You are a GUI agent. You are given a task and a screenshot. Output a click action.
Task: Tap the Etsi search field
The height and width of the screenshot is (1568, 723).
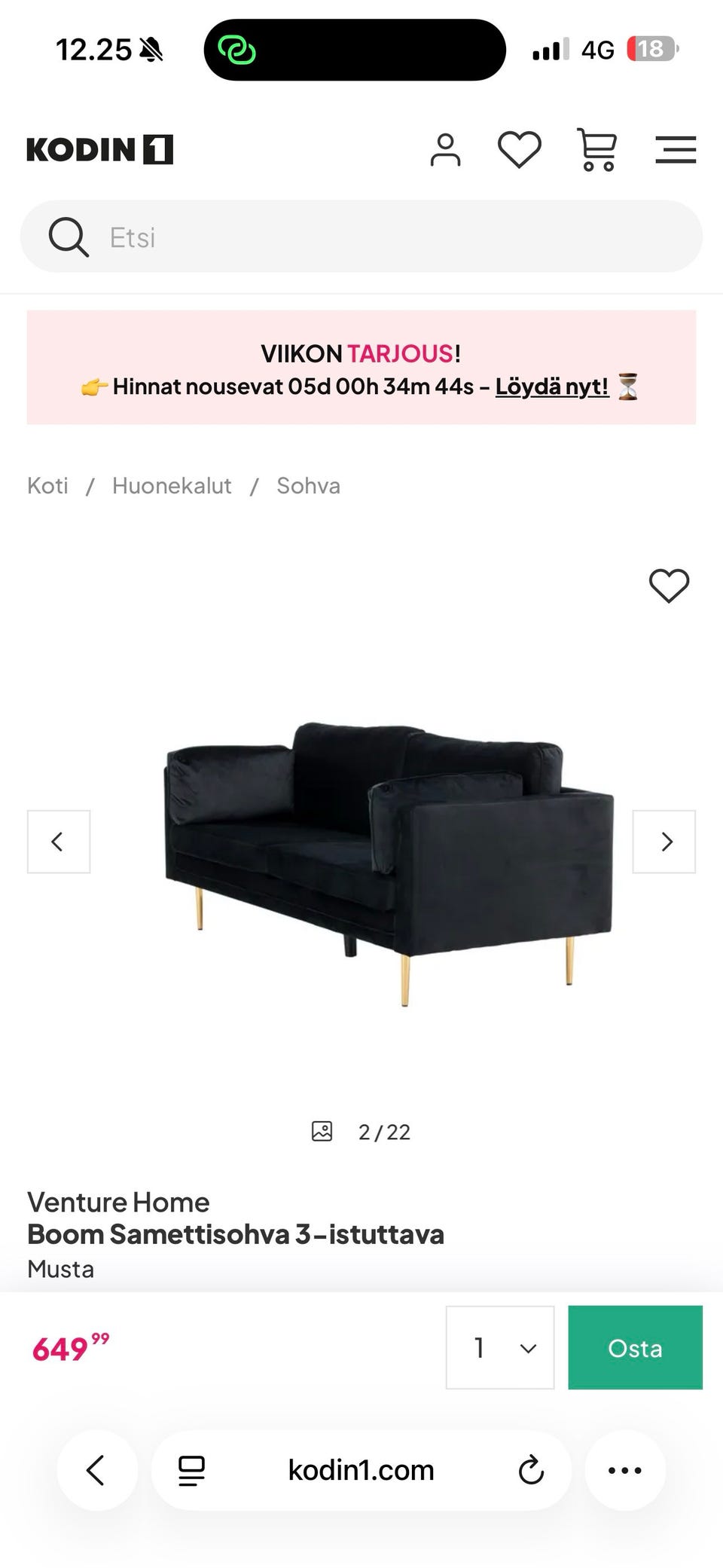coord(301,237)
